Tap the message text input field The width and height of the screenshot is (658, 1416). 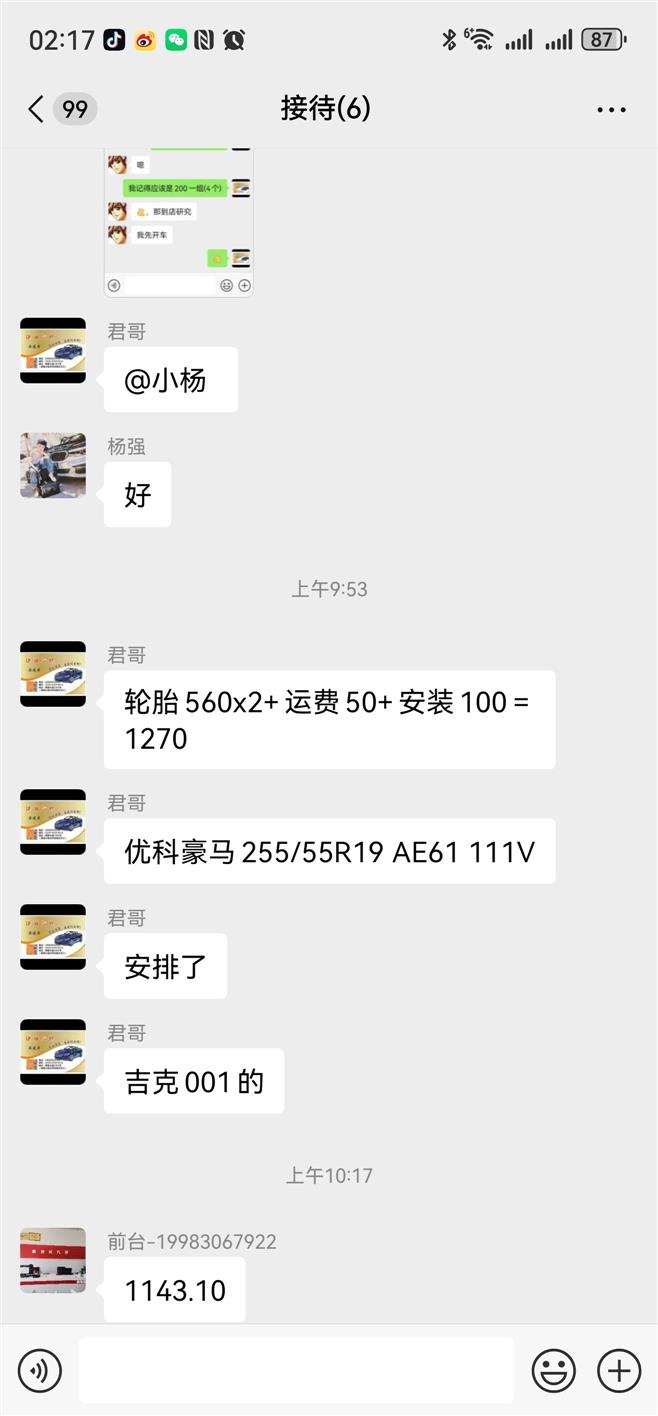click(x=296, y=1369)
